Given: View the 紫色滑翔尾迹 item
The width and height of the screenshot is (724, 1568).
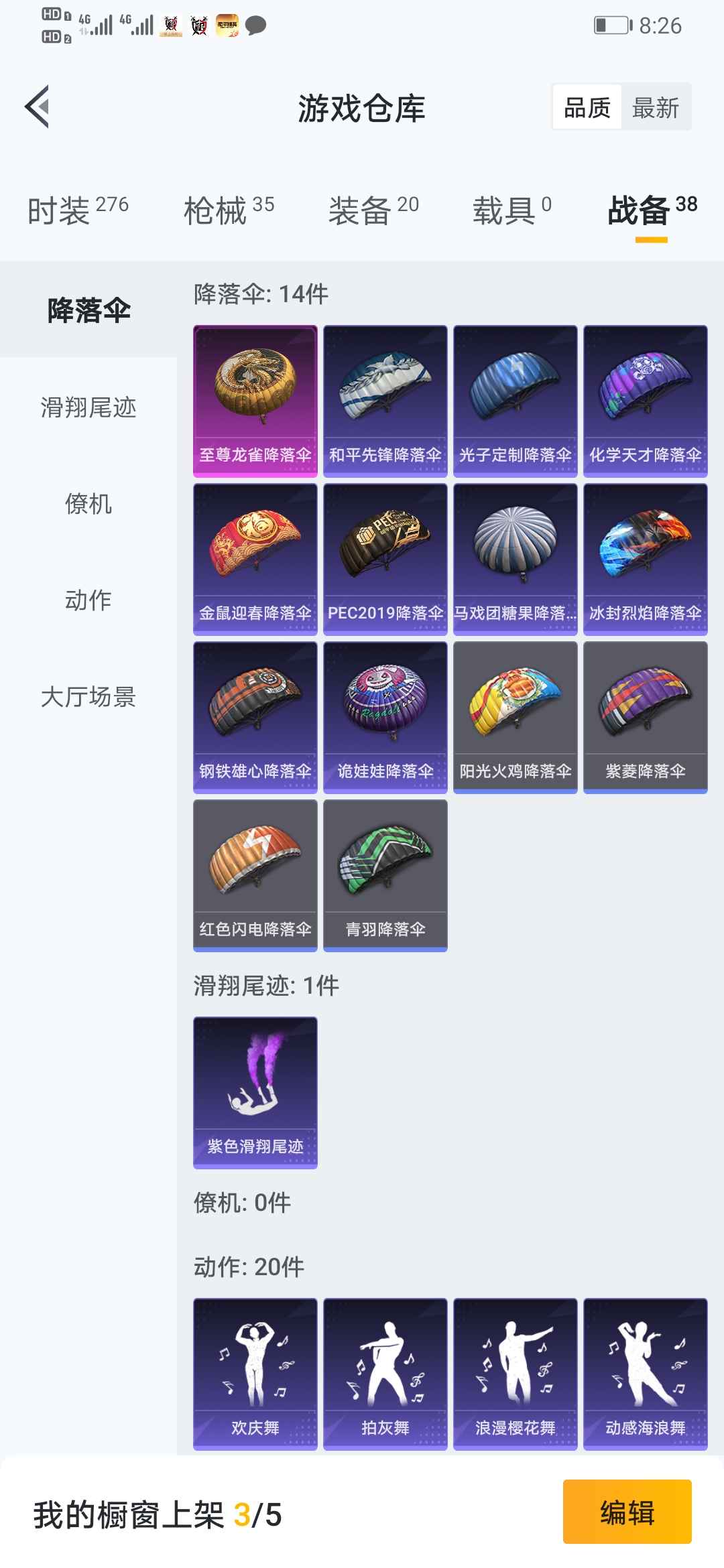Looking at the screenshot, I should (x=255, y=1092).
